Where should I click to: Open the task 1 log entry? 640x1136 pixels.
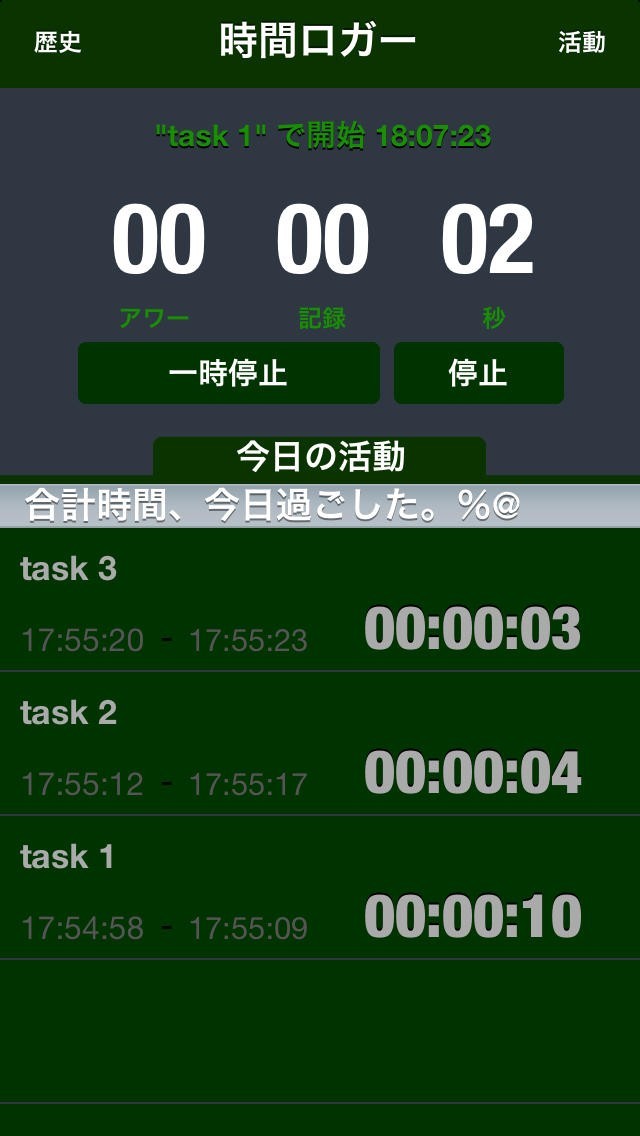[x=320, y=888]
